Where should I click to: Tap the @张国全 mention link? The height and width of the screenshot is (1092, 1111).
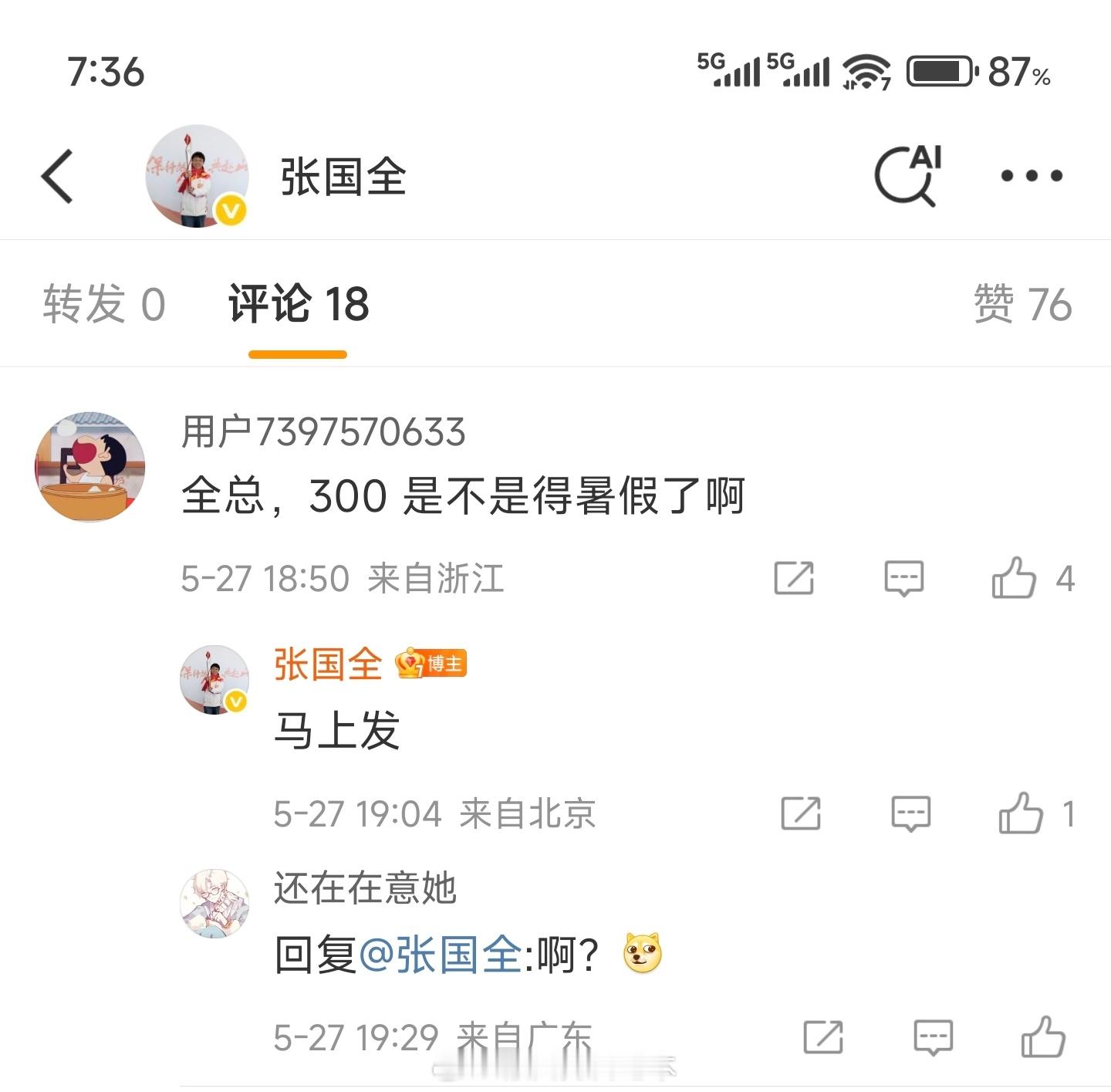[x=440, y=955]
